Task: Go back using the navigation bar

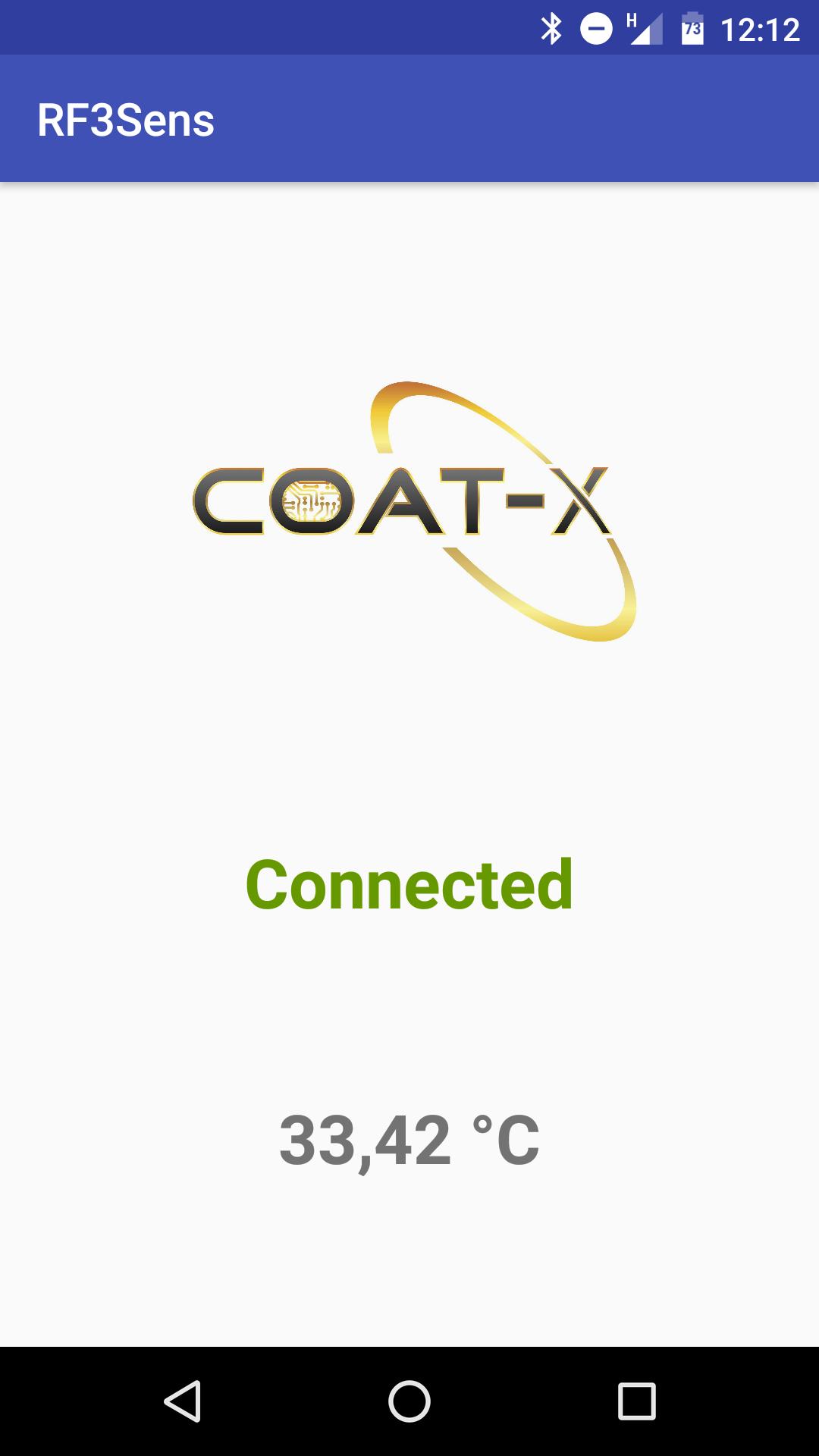Action: [183, 1401]
